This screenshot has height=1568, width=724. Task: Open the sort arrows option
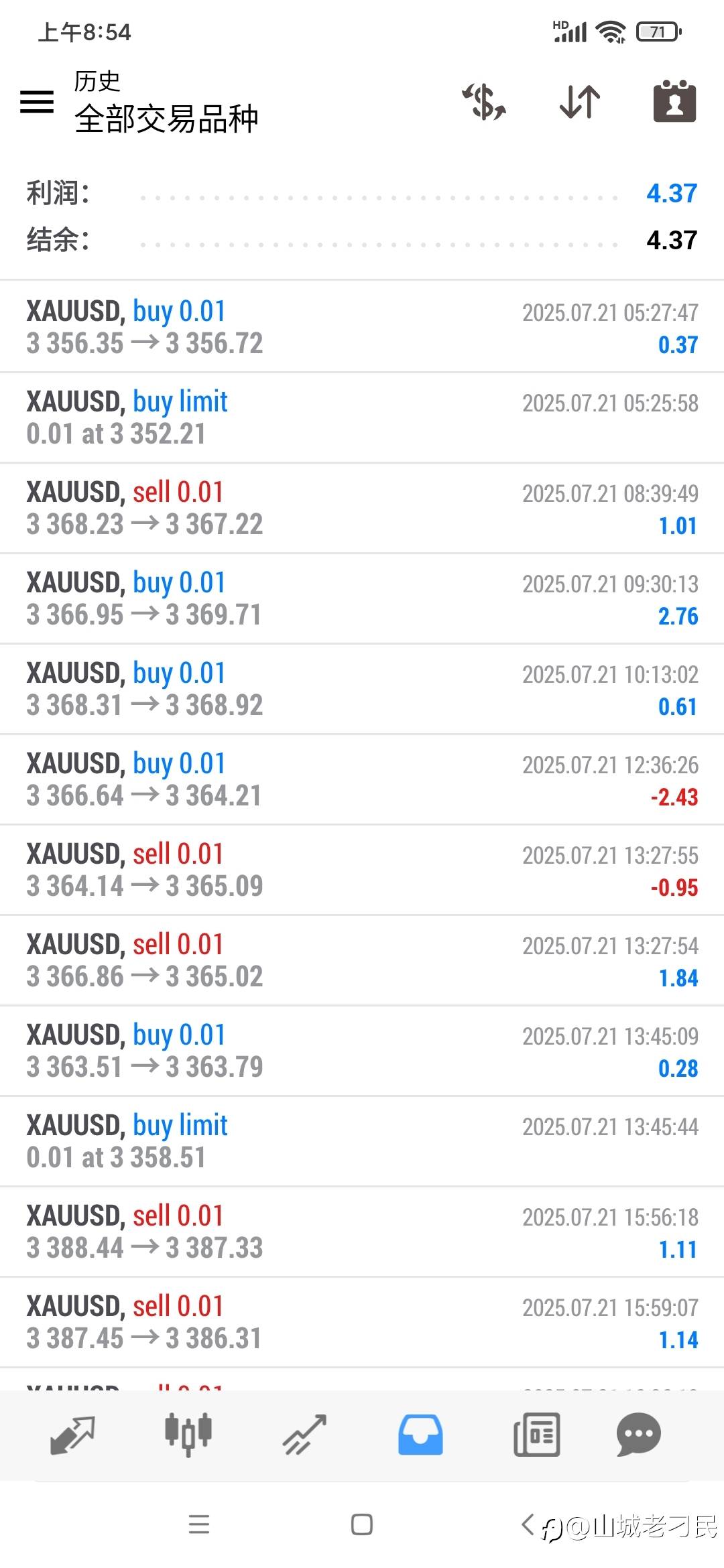pos(580,102)
